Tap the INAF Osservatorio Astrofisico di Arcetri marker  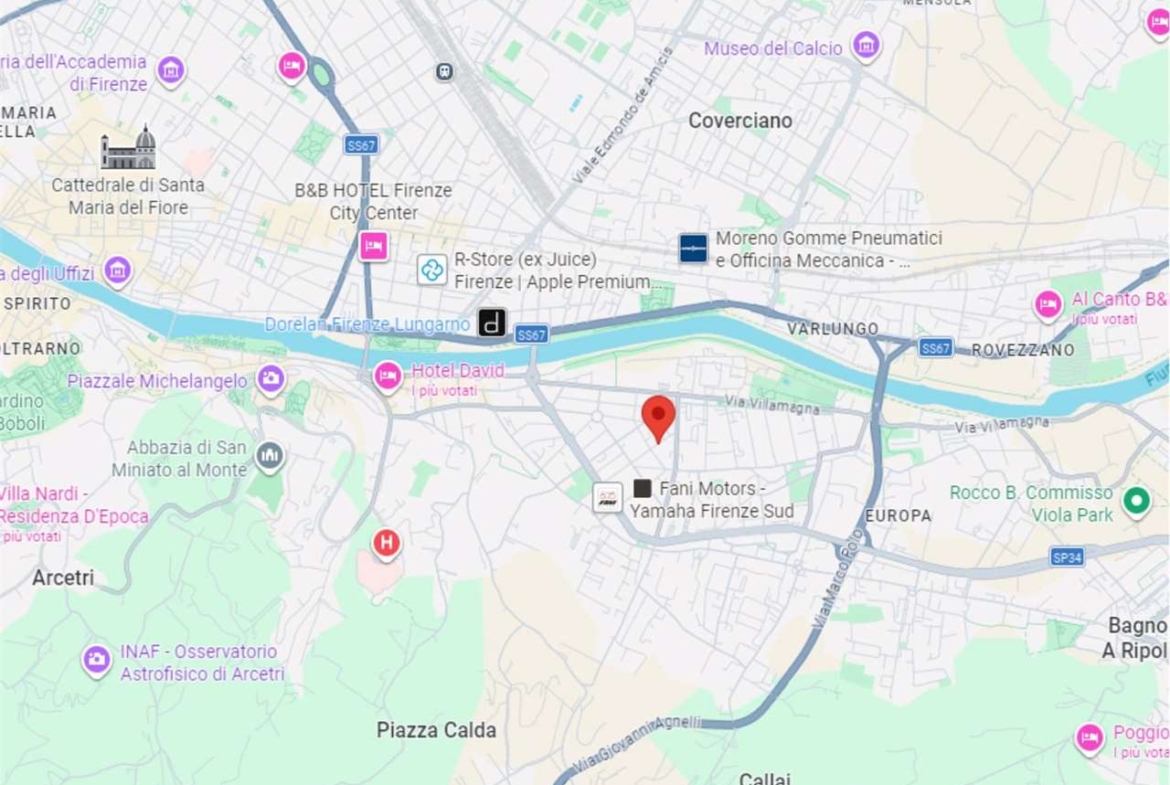click(97, 660)
